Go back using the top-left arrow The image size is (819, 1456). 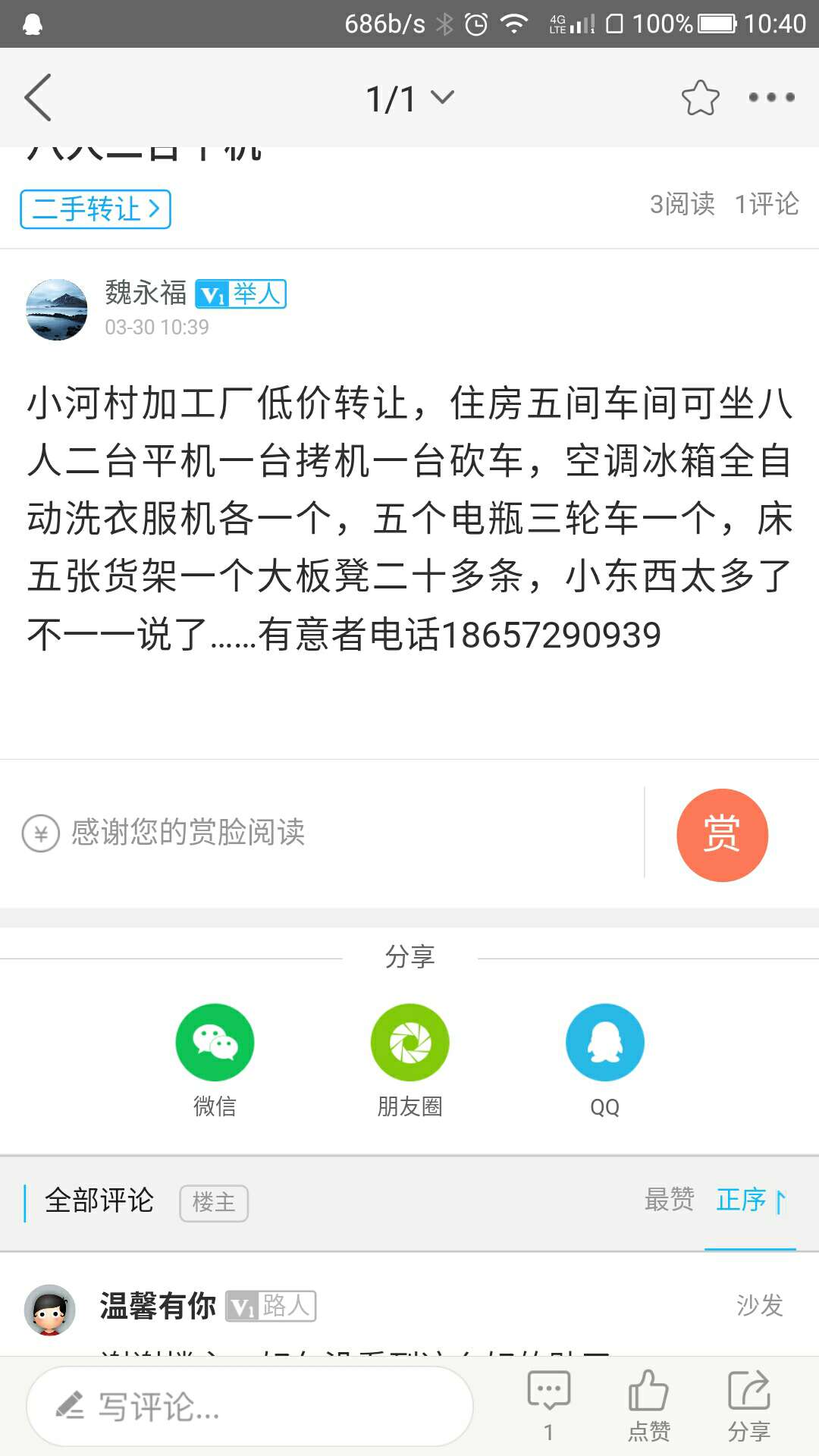[38, 98]
